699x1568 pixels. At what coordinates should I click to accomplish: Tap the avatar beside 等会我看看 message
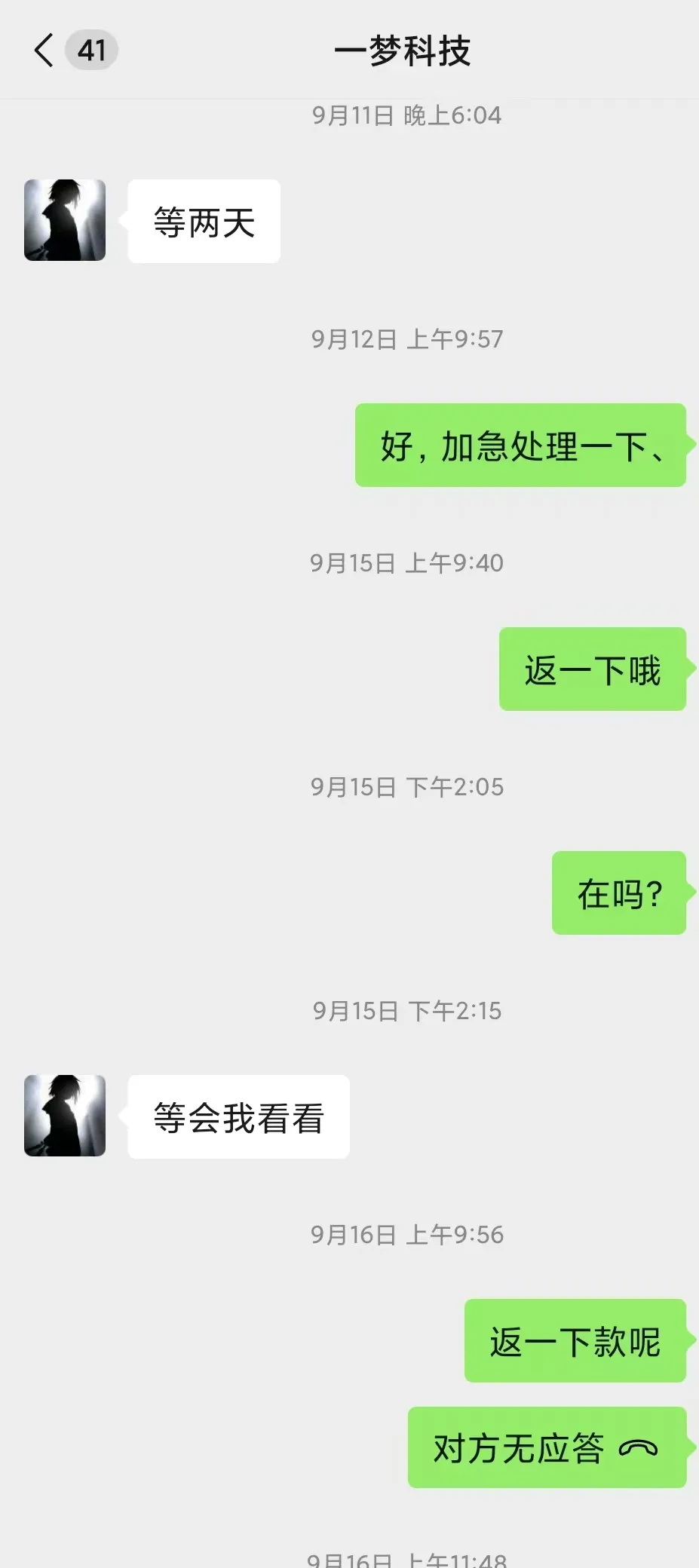64,1116
